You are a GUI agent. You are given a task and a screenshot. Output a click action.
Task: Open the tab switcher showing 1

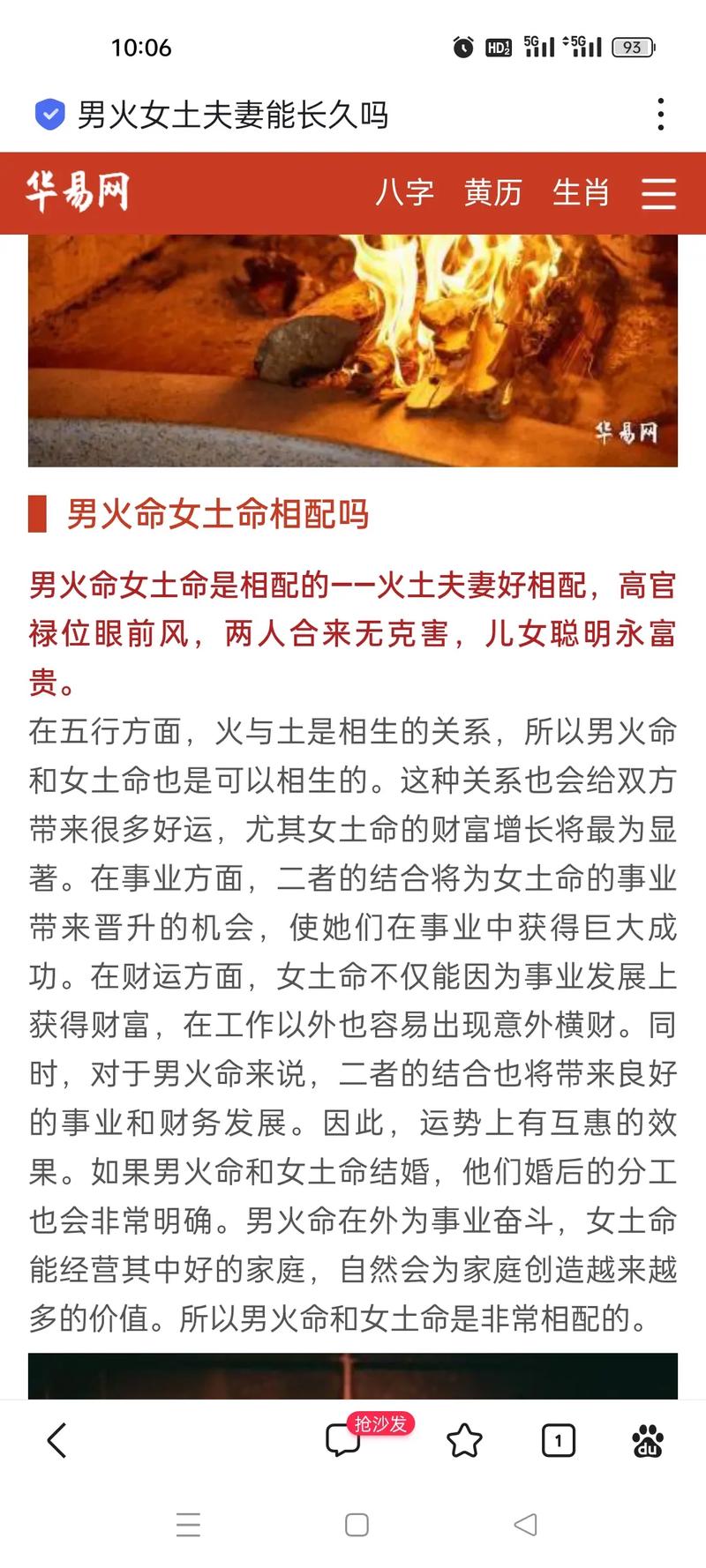pyautogui.click(x=558, y=1441)
